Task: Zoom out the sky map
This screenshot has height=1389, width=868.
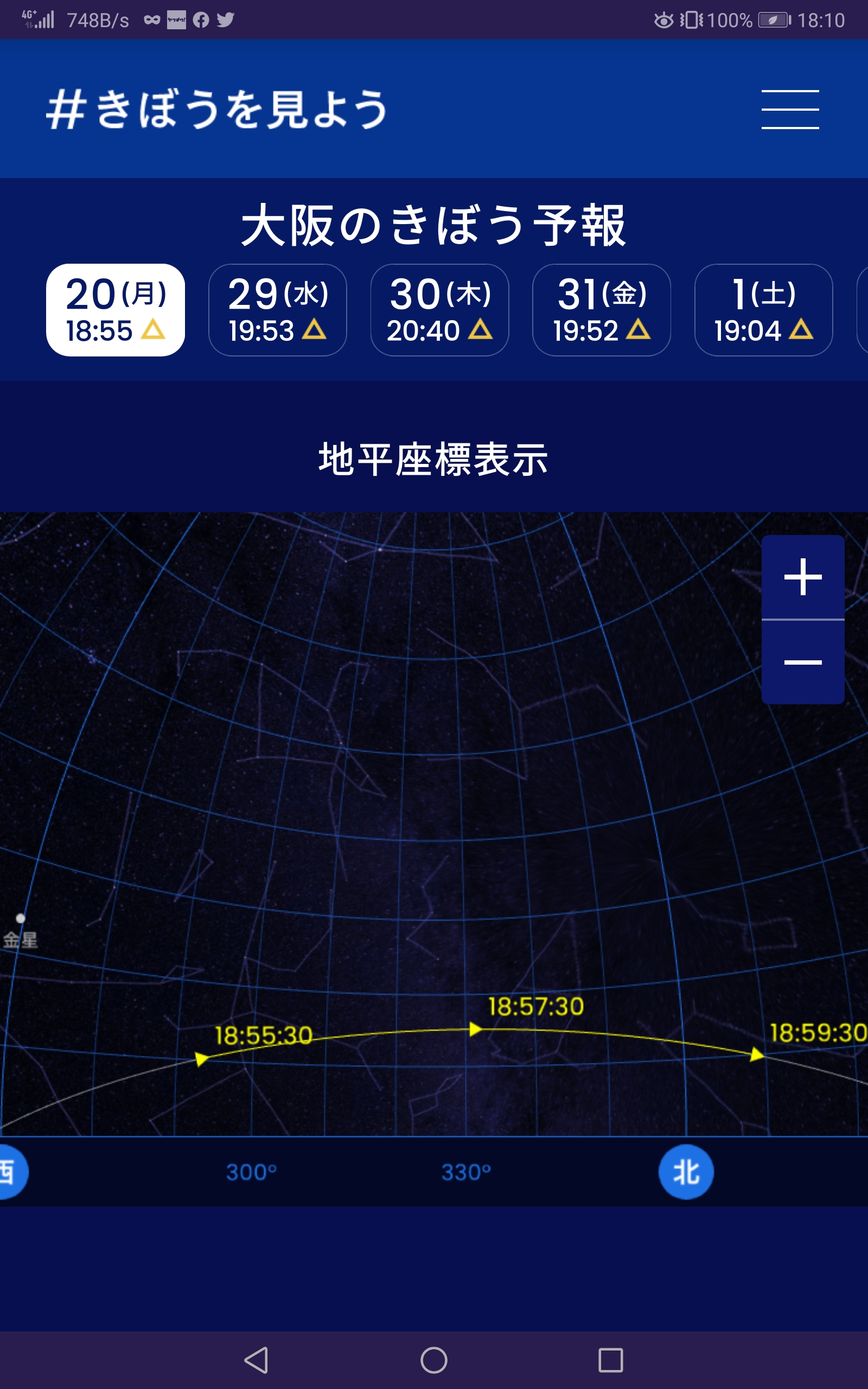Action: [x=802, y=662]
